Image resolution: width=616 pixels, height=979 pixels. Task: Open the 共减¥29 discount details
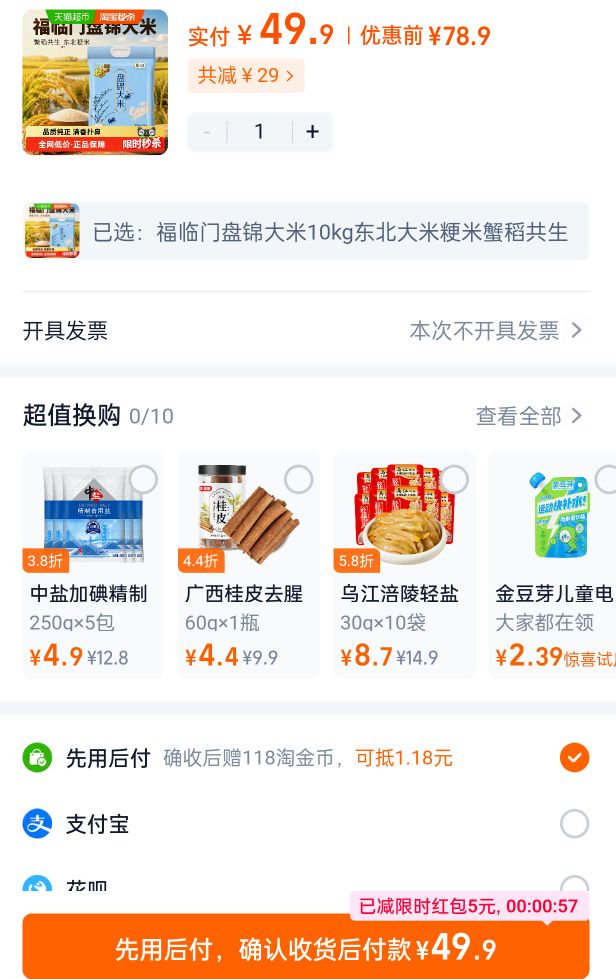click(x=246, y=76)
